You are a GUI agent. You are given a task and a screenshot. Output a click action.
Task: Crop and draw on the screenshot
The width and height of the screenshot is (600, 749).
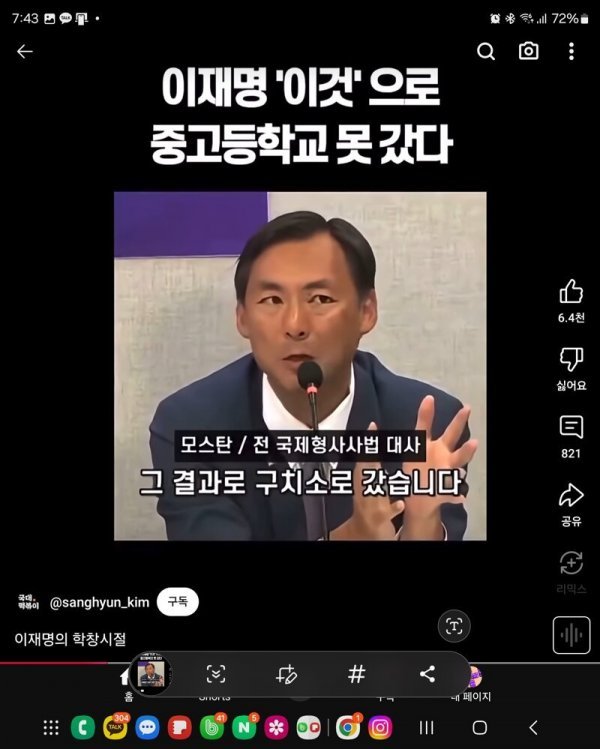tap(287, 674)
